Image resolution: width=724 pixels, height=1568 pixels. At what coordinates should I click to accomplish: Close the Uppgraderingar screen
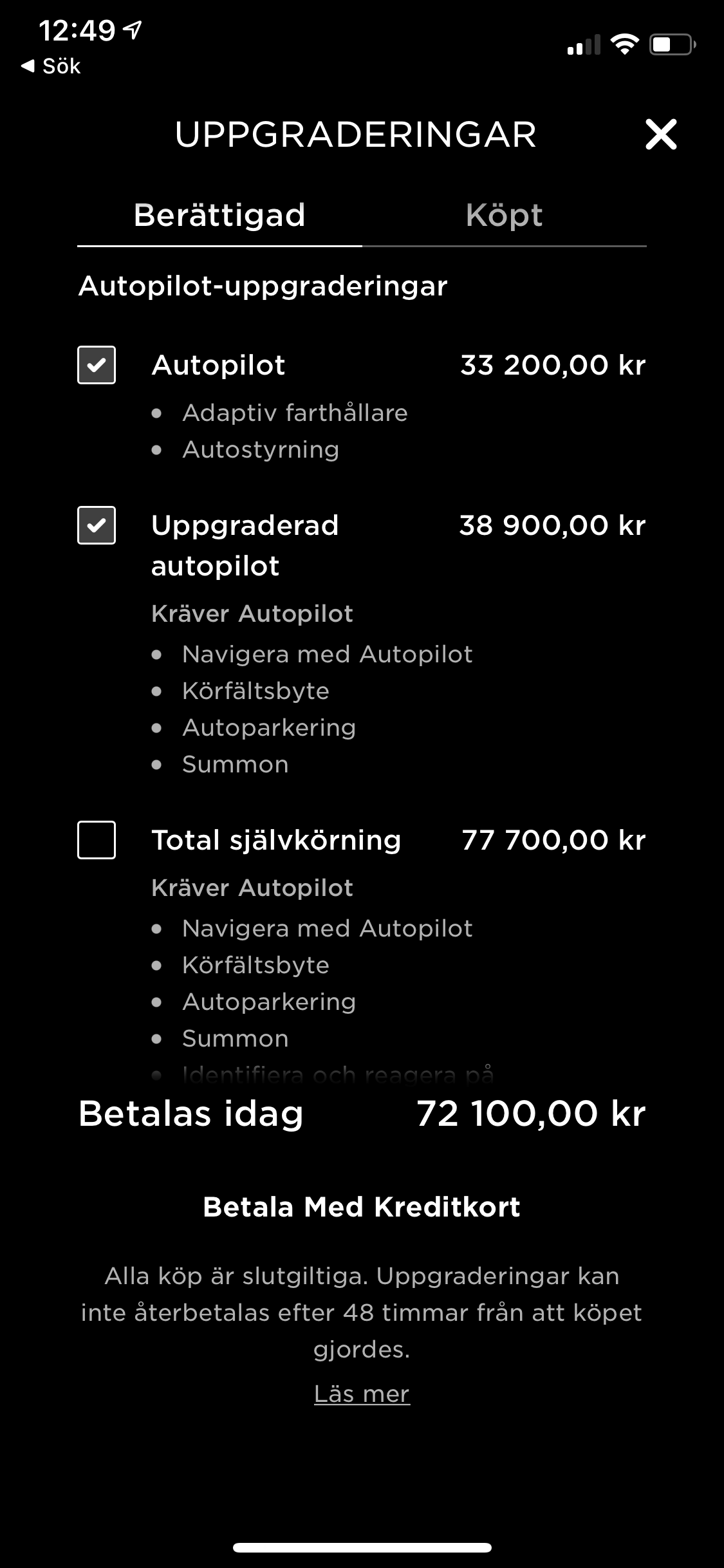pos(661,135)
